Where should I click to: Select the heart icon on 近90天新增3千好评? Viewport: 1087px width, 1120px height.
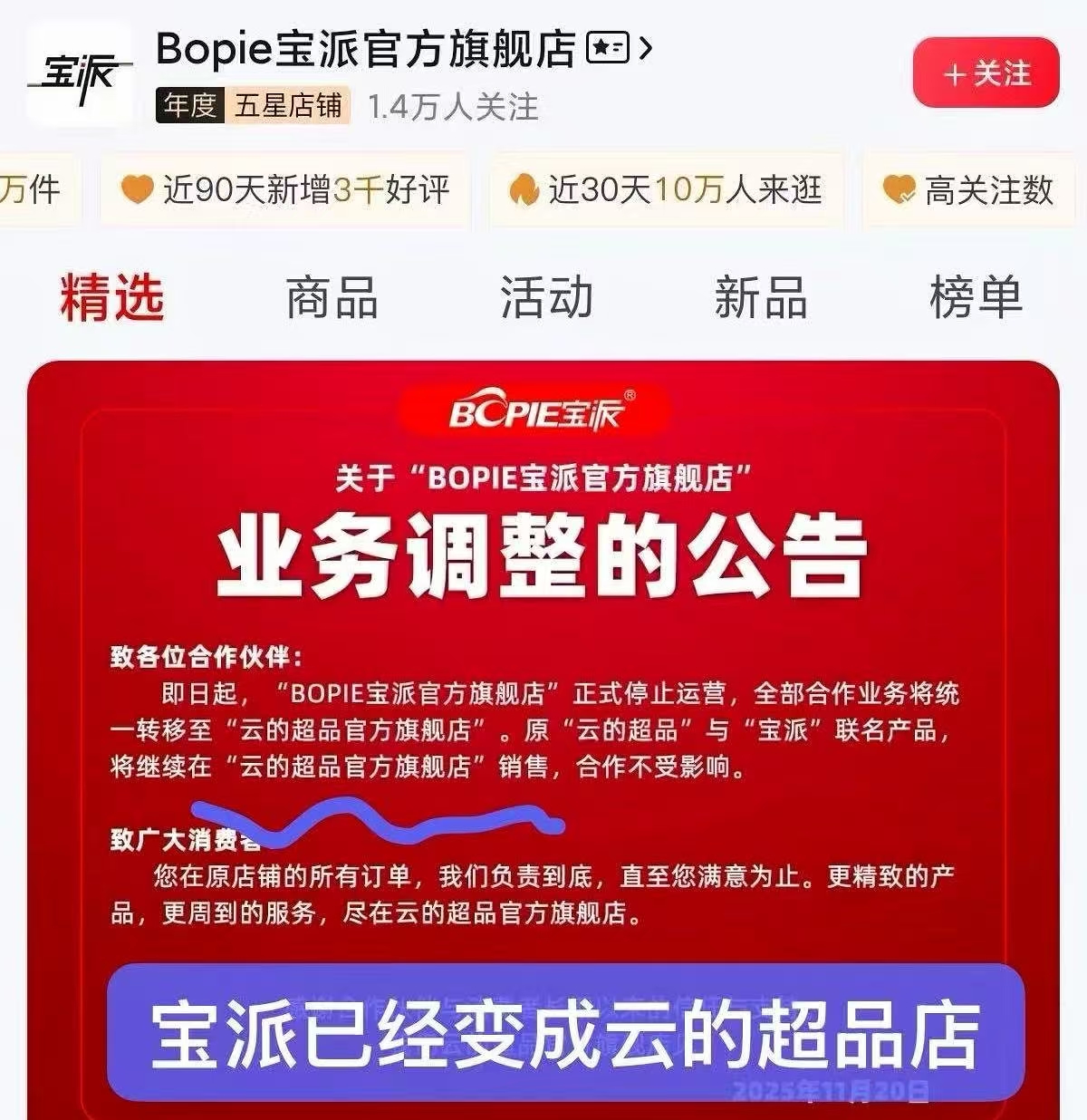(x=137, y=189)
